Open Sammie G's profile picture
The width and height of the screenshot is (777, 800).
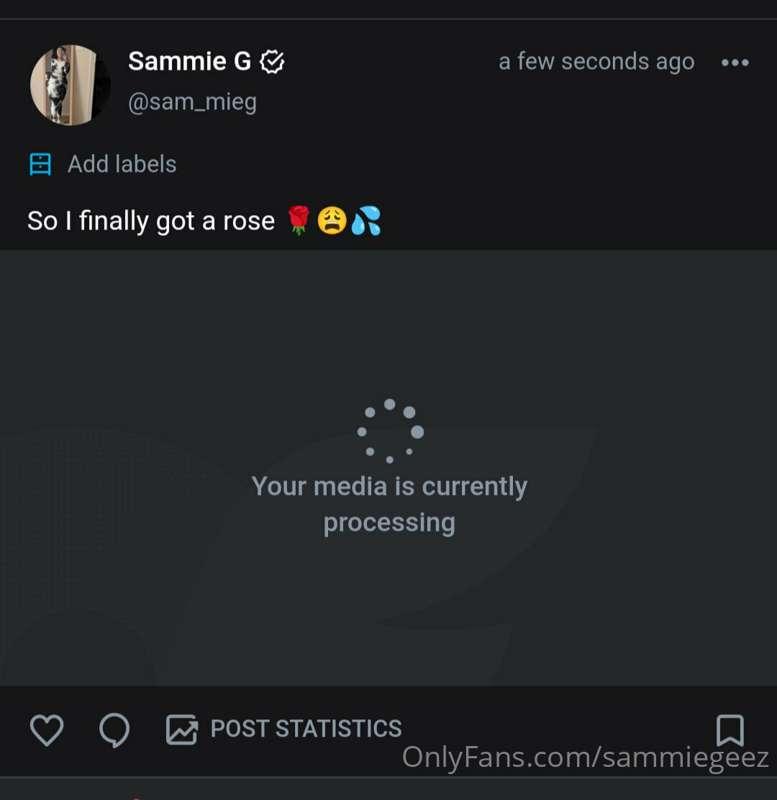pos(70,85)
